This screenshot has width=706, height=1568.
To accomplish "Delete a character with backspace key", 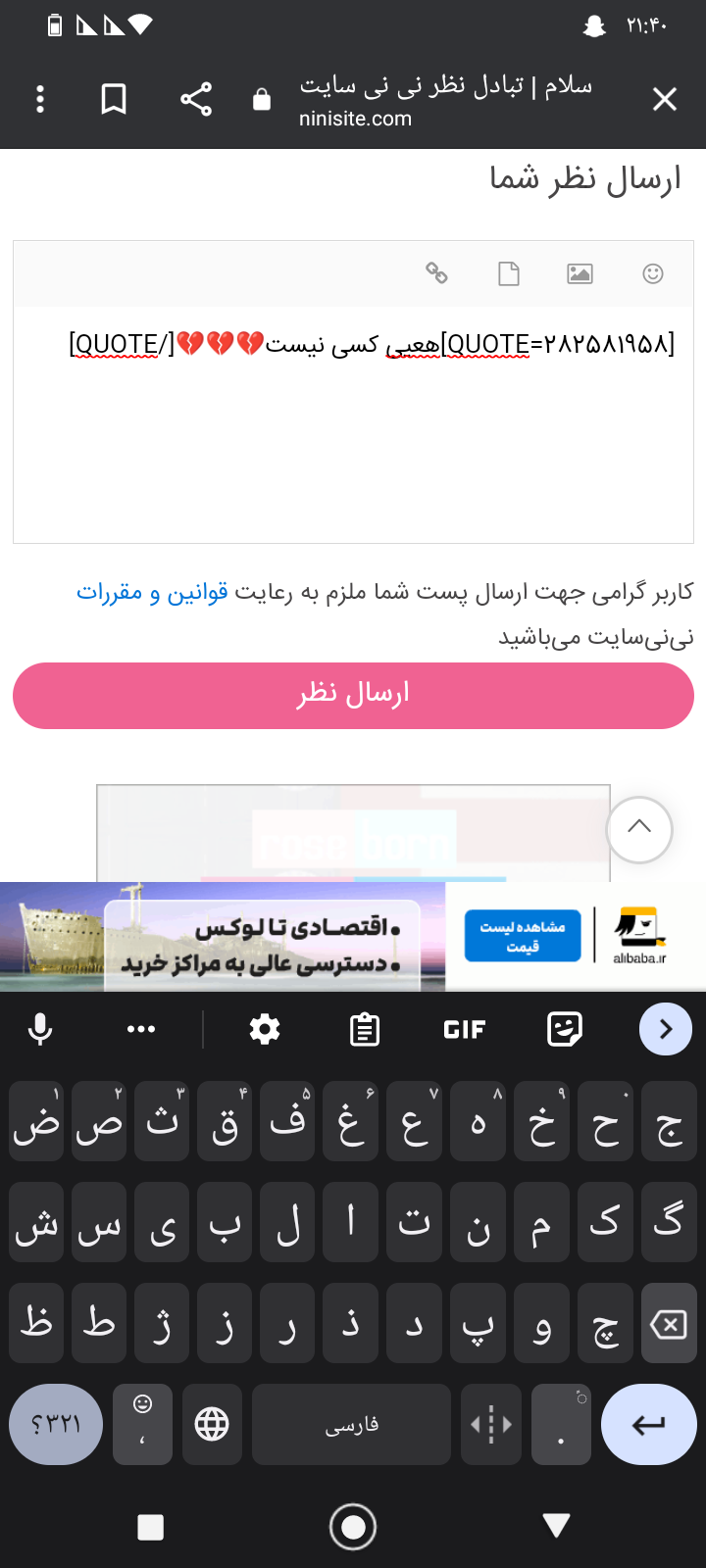I will pos(668,1325).
